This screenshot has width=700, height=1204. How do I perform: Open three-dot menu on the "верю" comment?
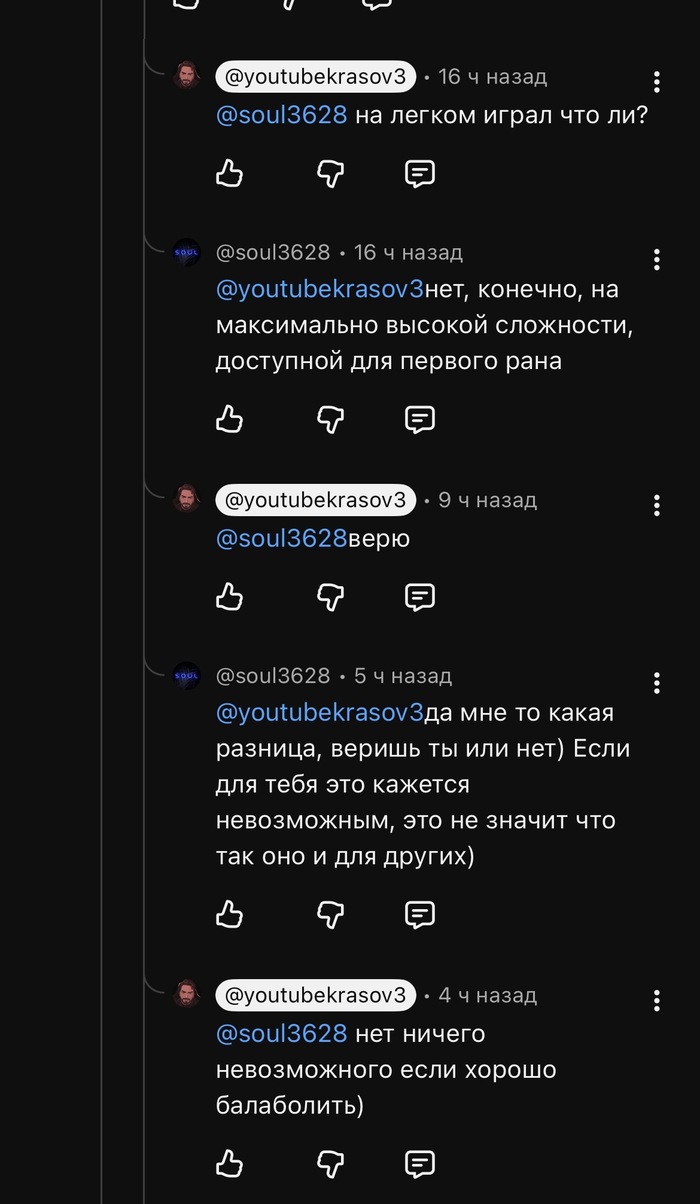(656, 506)
